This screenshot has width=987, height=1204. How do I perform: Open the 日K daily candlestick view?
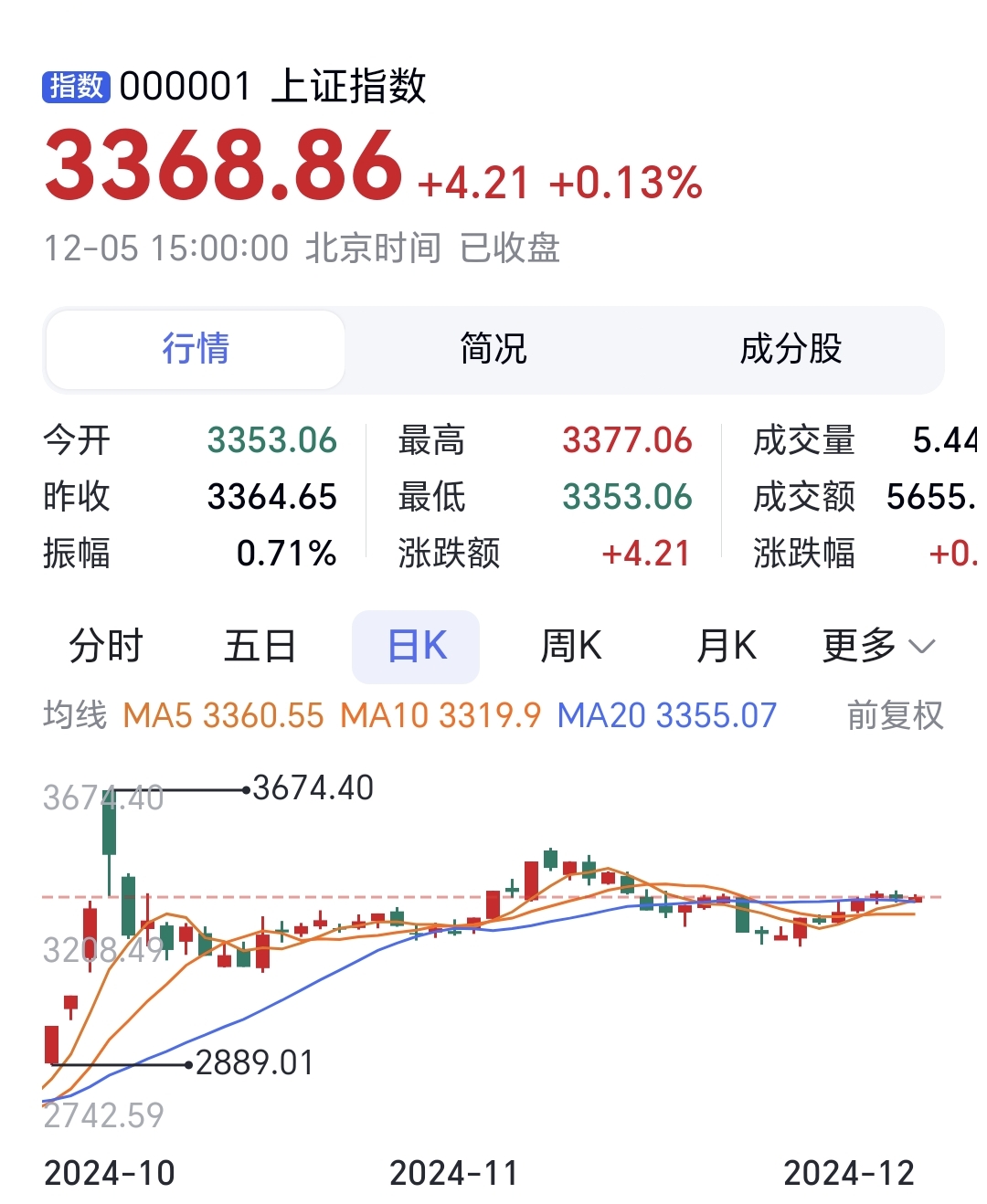415,646
